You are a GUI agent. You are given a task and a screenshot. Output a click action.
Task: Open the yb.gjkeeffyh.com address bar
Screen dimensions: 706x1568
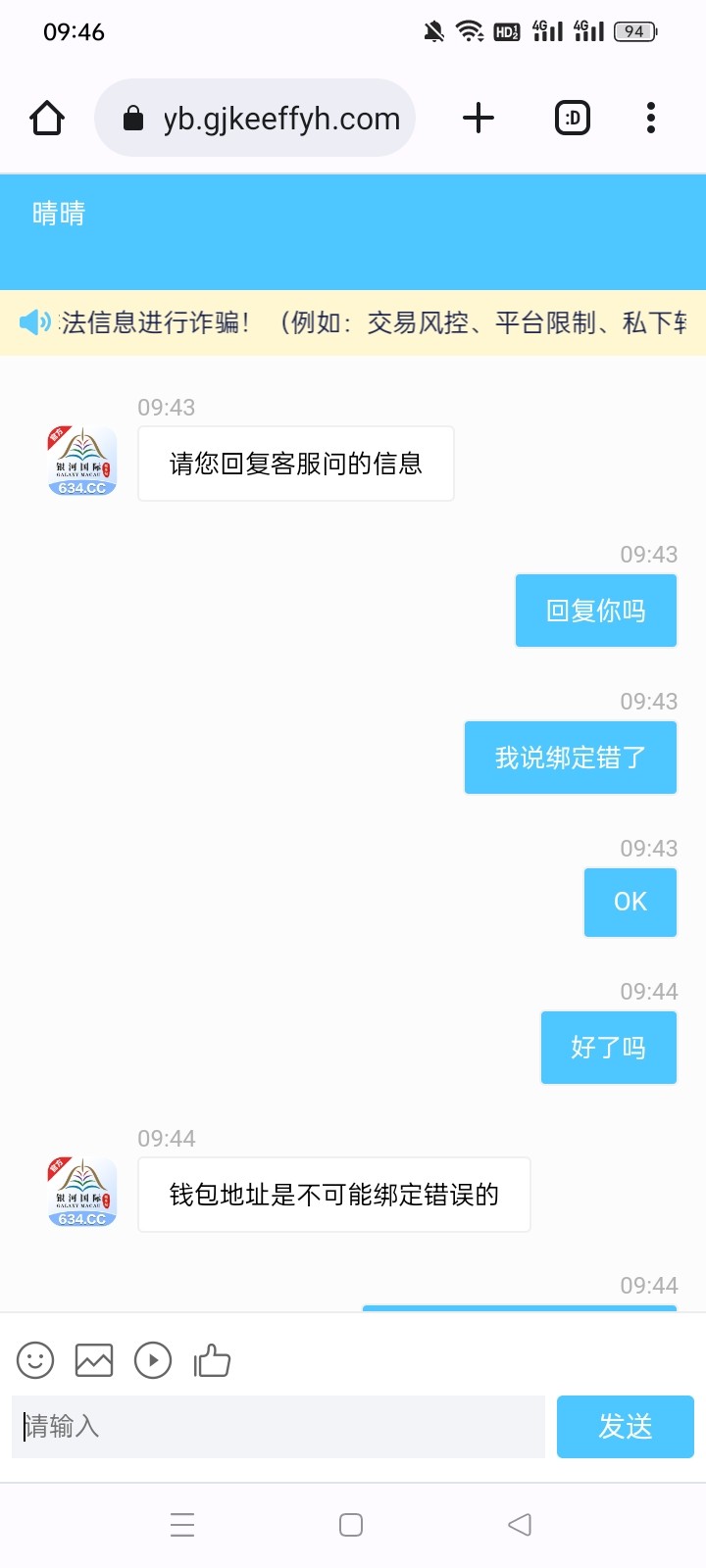click(281, 118)
